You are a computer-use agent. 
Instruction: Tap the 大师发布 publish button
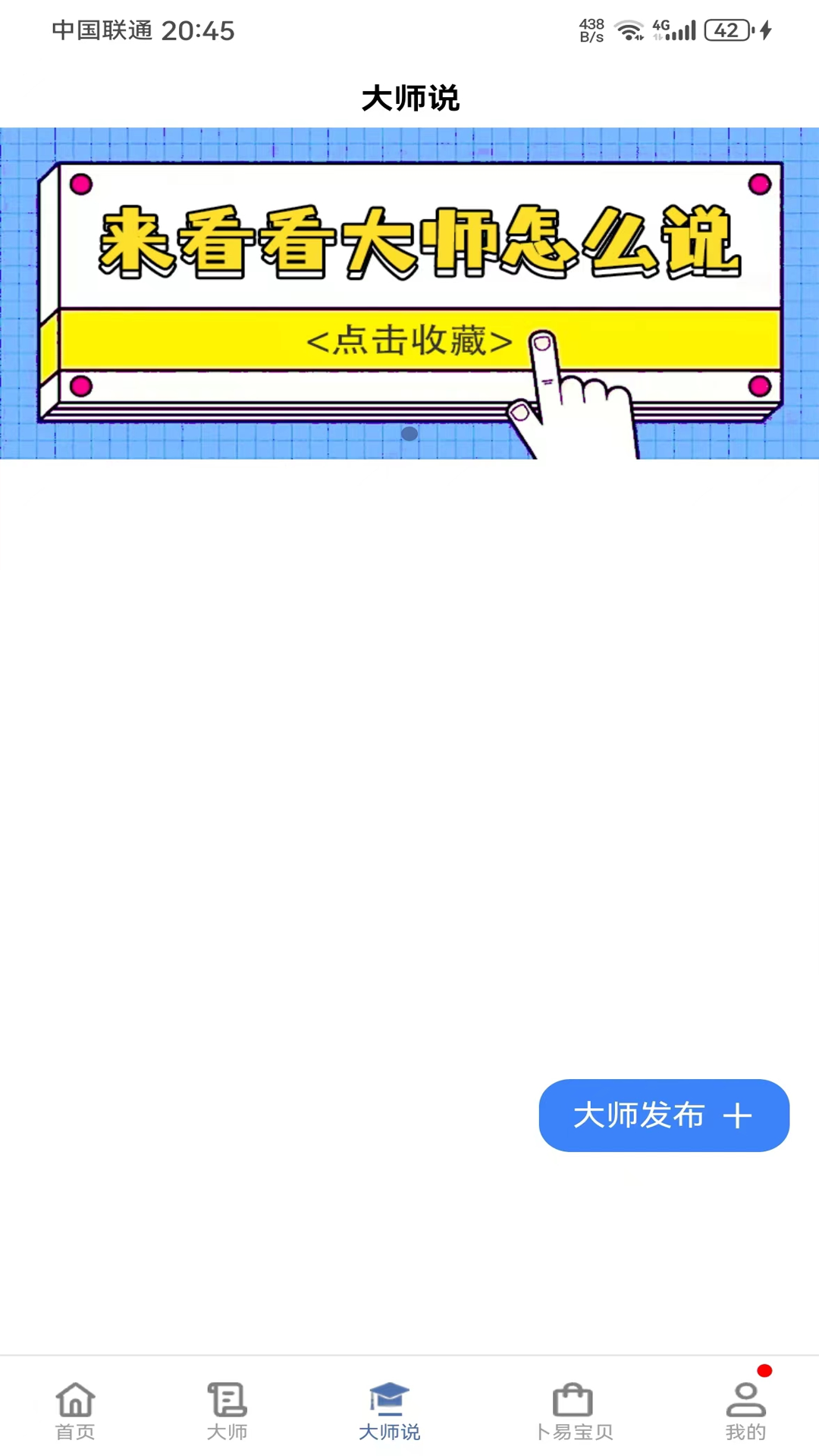pyautogui.click(x=664, y=1115)
